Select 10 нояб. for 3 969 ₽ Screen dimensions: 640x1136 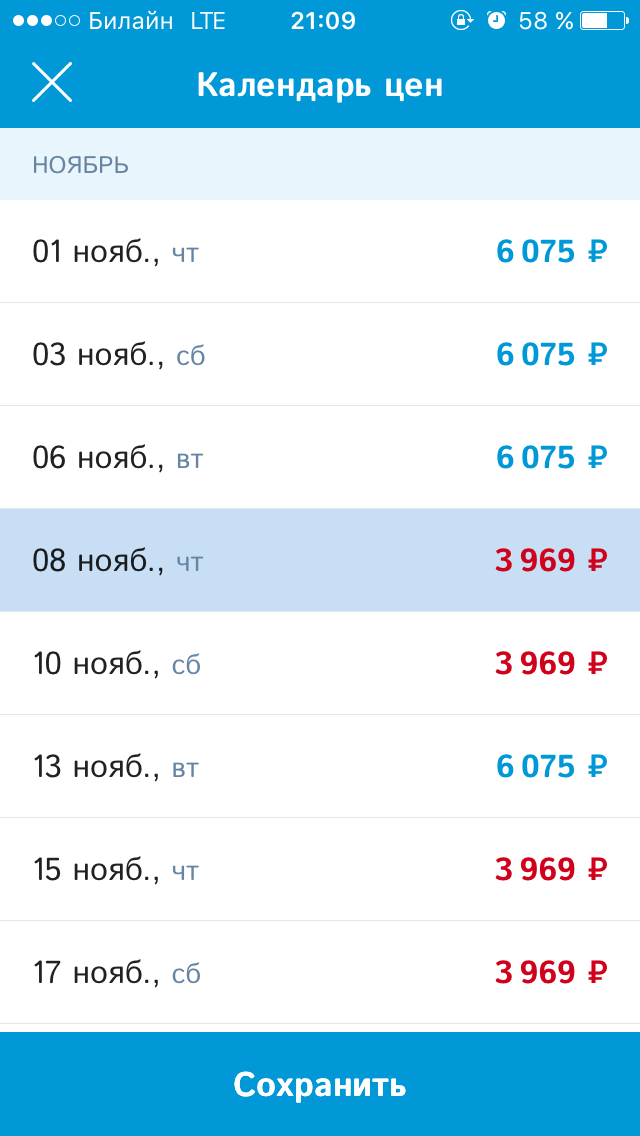coord(320,663)
